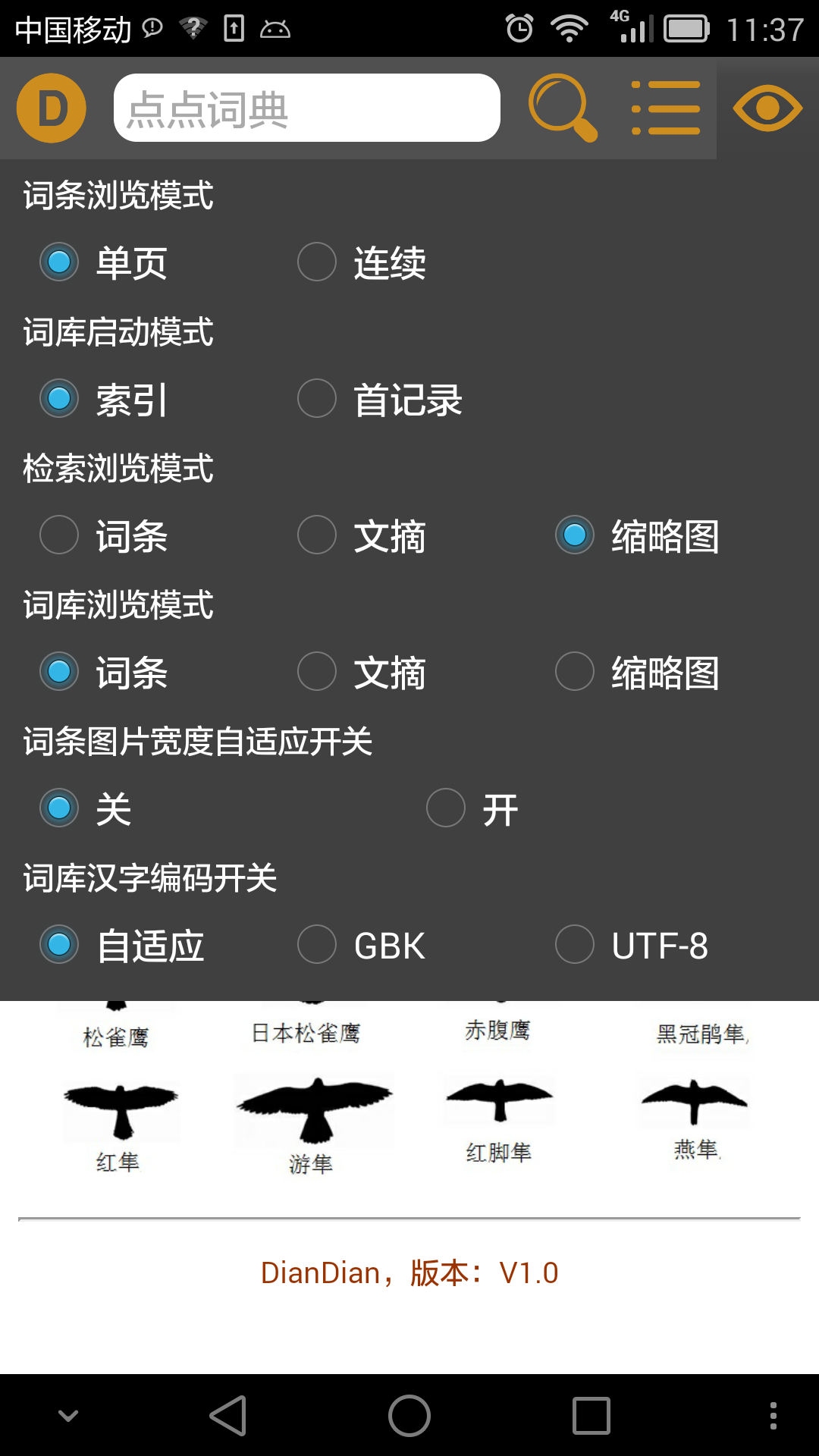Click the DianDian V1.0 version text
Screen dimensions: 819x1456
coord(409,1274)
